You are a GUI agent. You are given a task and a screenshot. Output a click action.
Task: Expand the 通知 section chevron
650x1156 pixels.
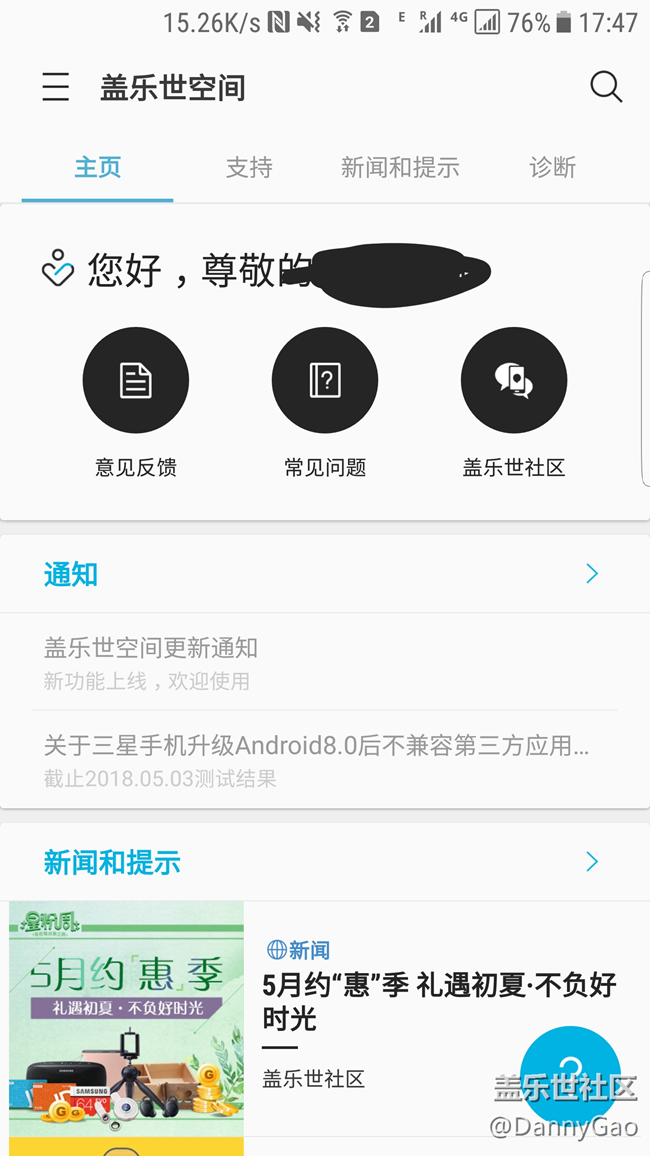coord(592,574)
